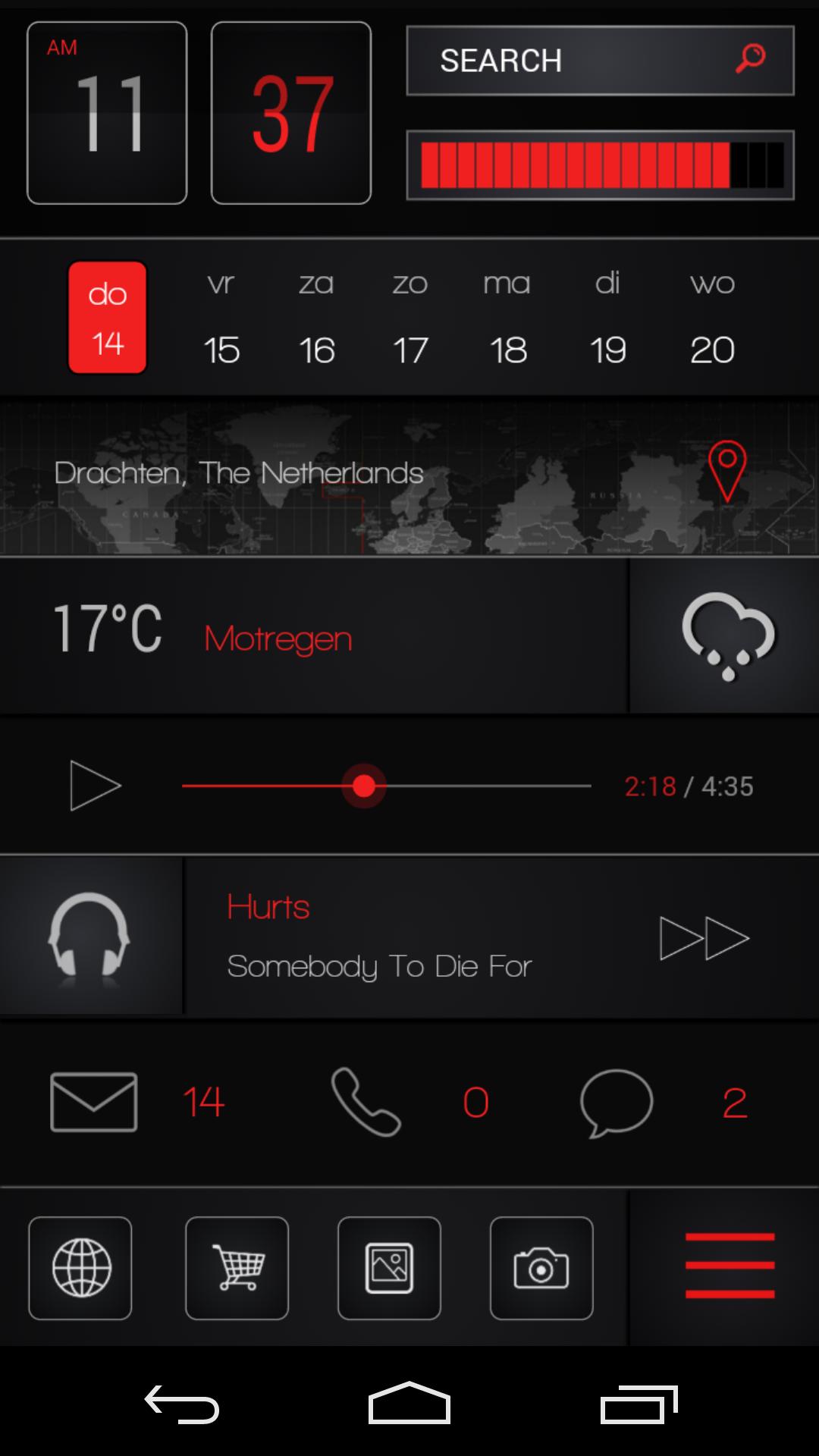
Task: Open the phone dialer icon
Action: click(366, 1101)
